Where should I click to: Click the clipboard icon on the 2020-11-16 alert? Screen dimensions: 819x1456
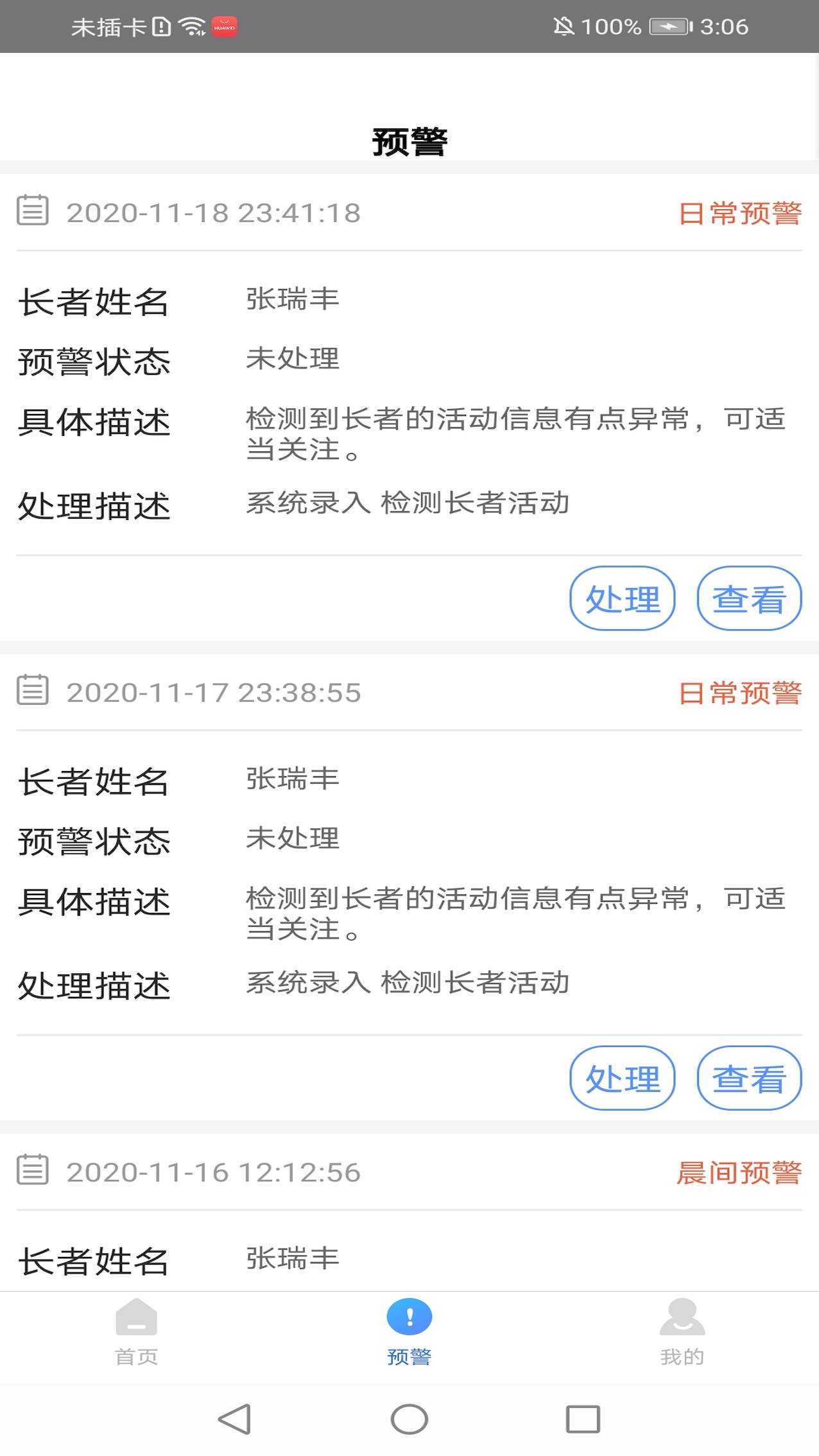[x=31, y=1171]
